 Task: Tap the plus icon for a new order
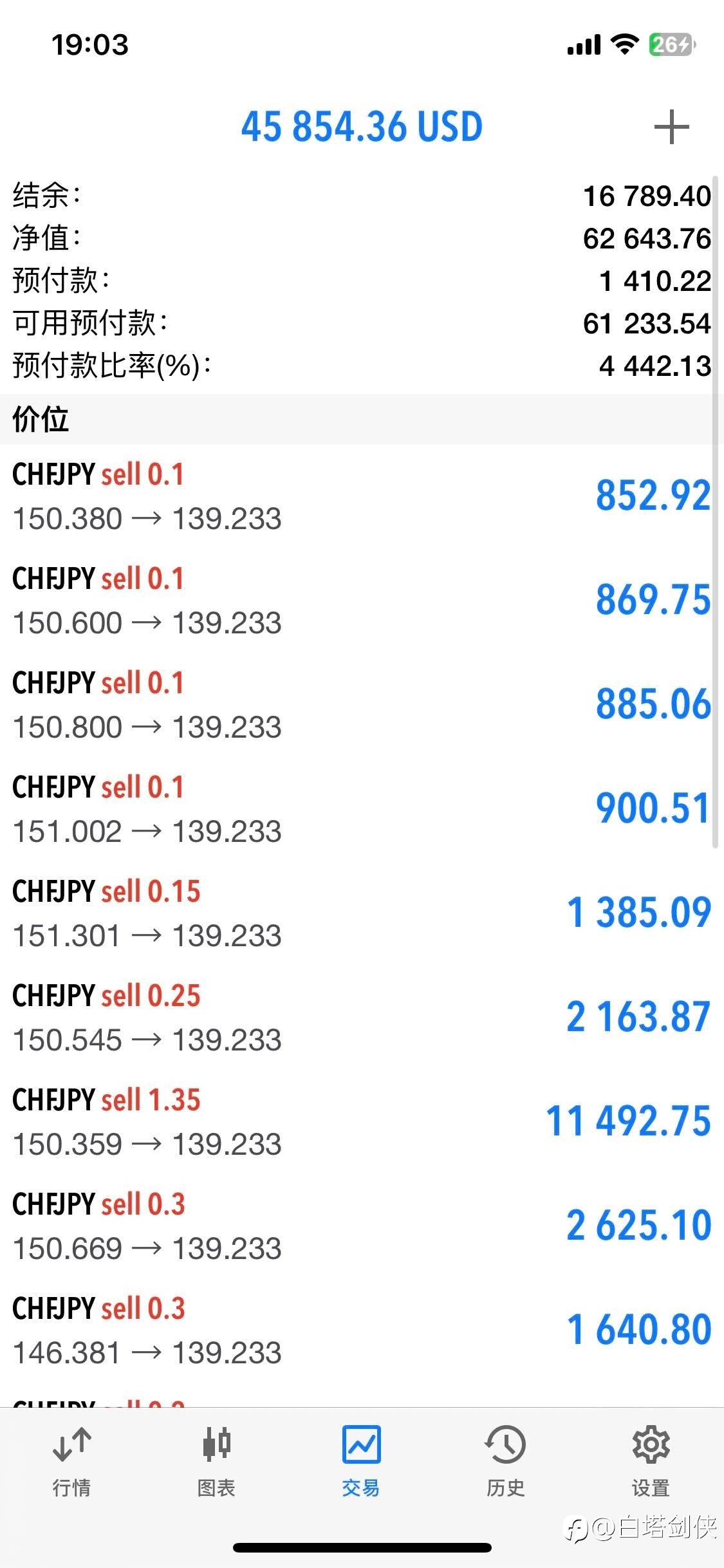coord(671,127)
